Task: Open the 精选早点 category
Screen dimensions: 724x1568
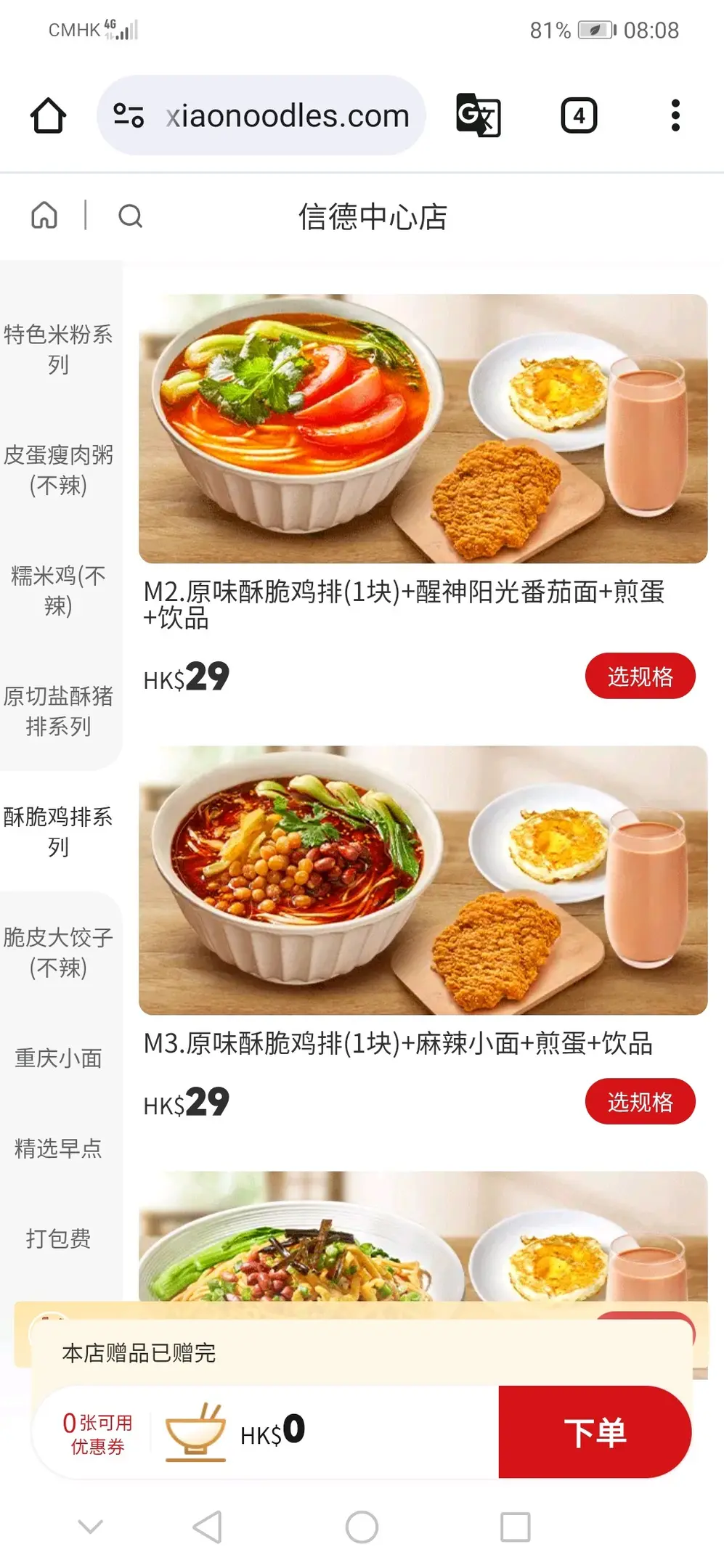Action: (58, 1148)
